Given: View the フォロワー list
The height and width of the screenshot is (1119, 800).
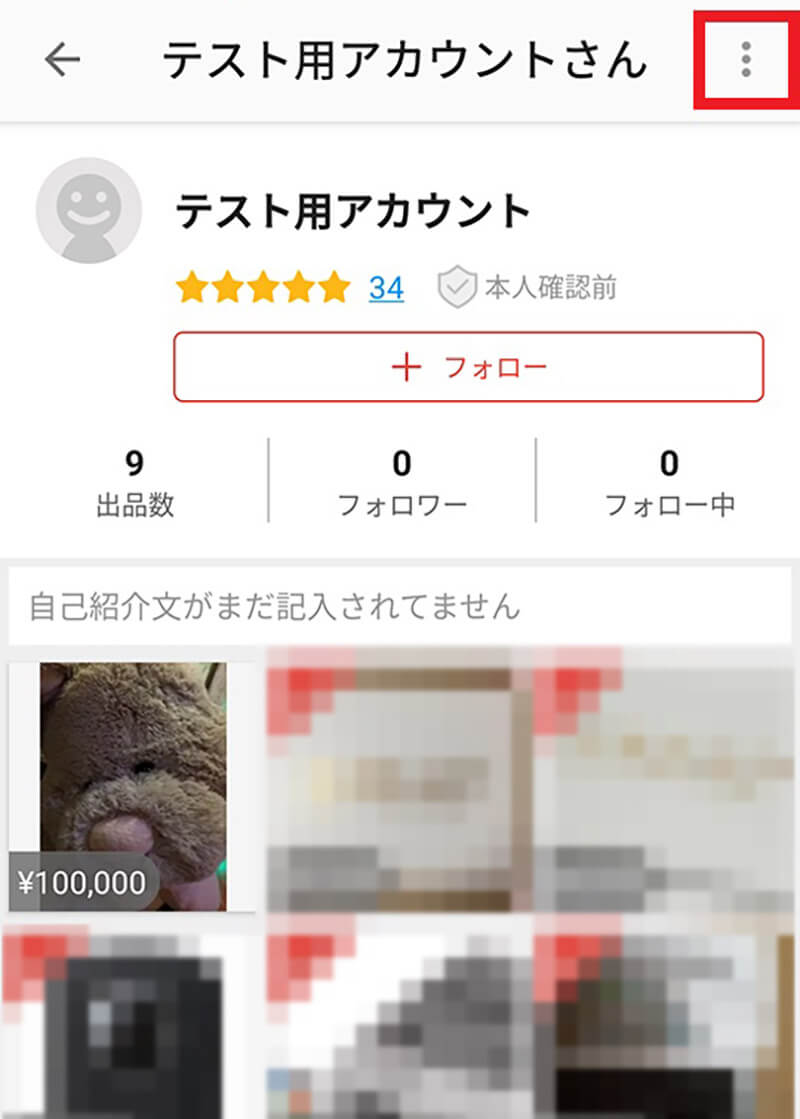Looking at the screenshot, I should point(401,482).
